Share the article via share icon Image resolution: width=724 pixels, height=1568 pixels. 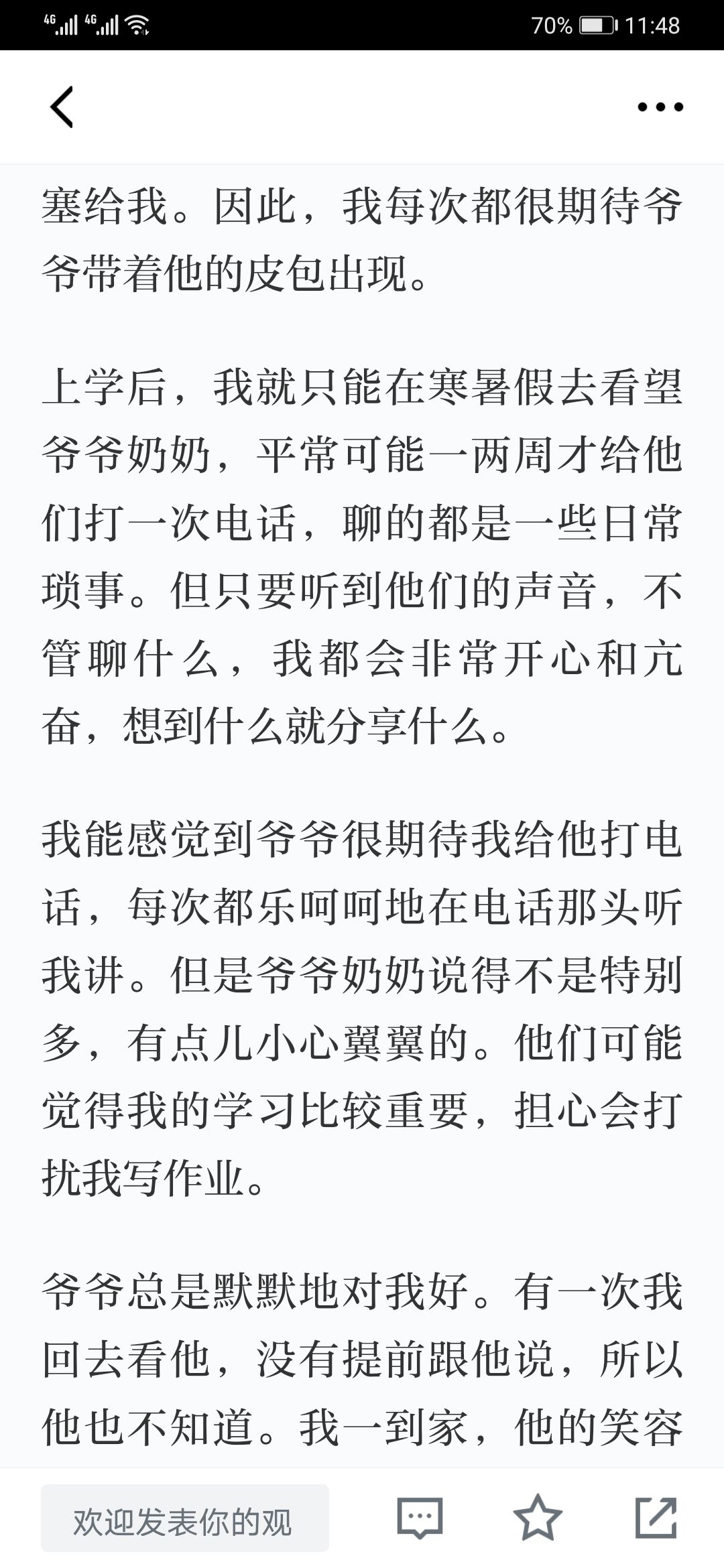pyautogui.click(x=656, y=1517)
